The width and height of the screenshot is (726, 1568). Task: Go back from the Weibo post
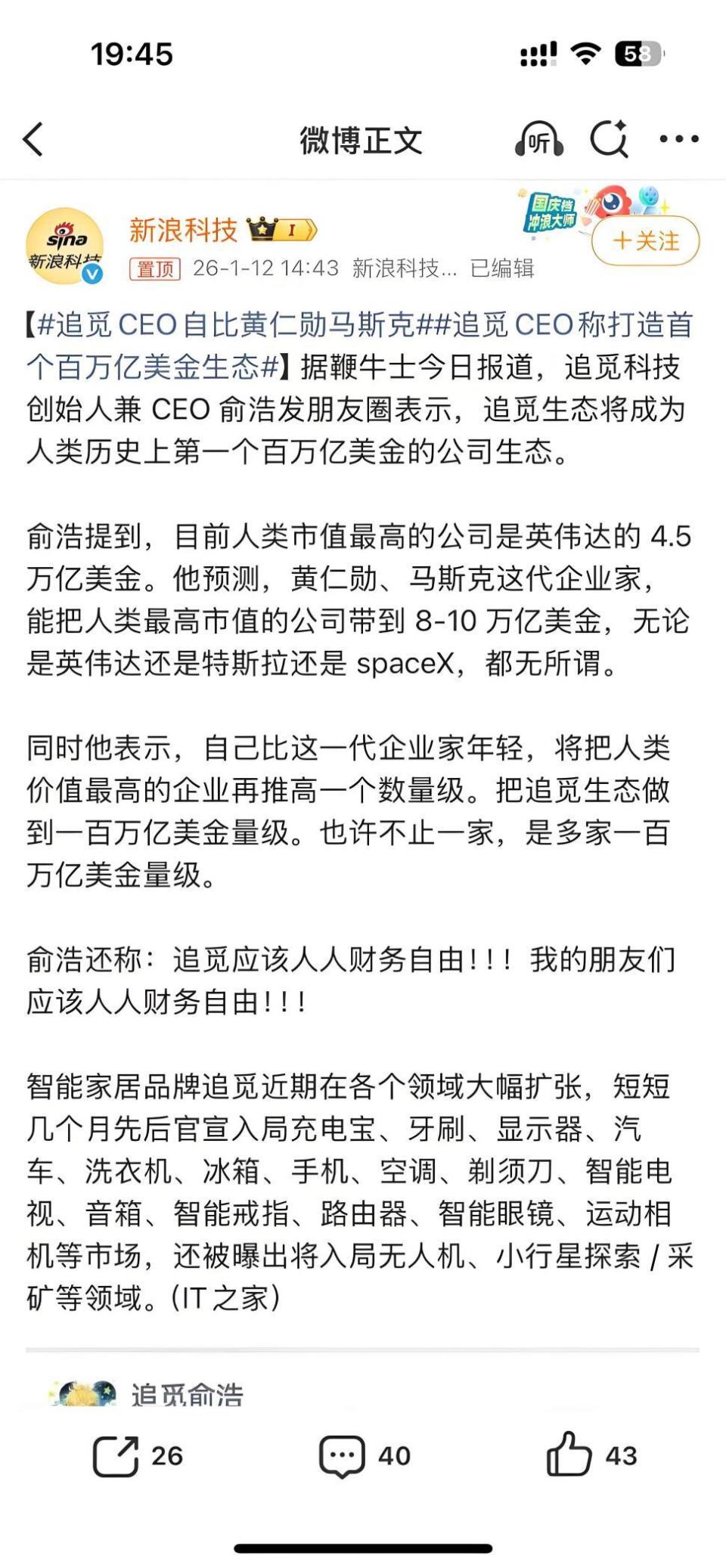coord(34,139)
